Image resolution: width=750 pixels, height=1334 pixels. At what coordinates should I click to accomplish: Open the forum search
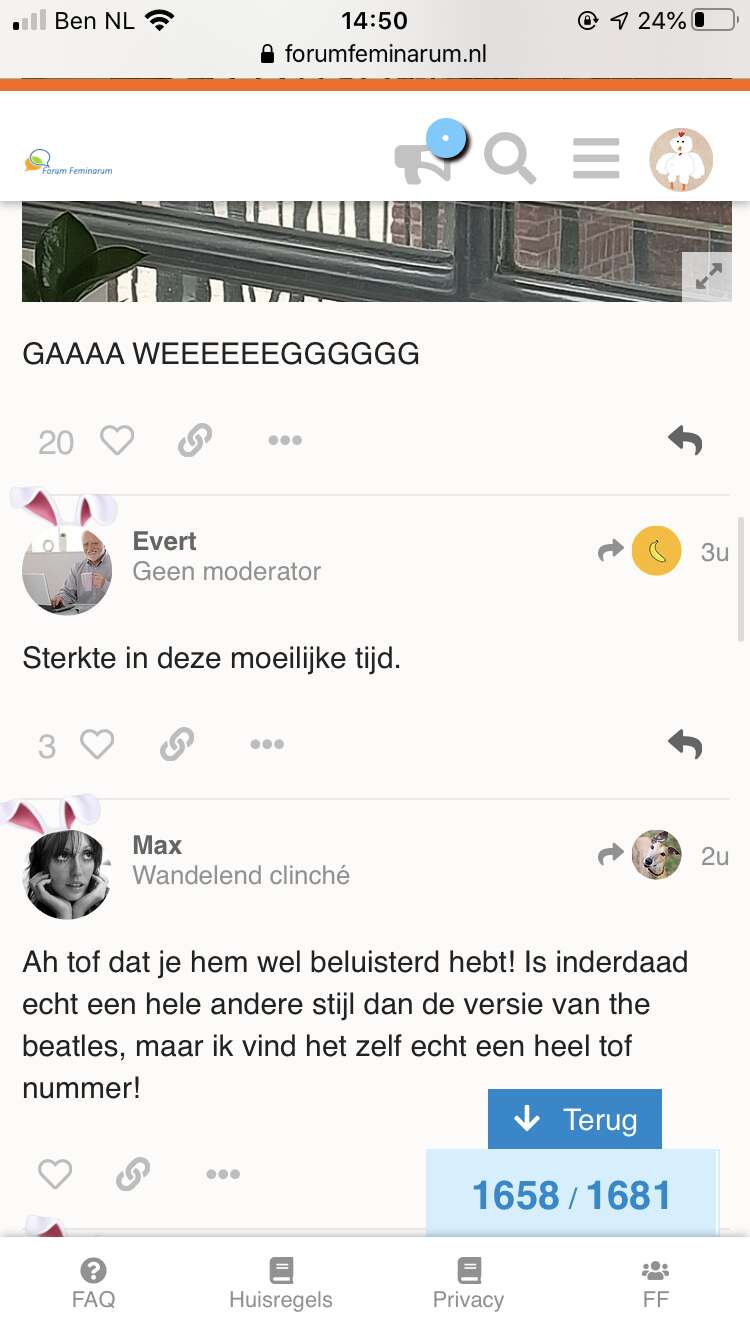pos(510,160)
